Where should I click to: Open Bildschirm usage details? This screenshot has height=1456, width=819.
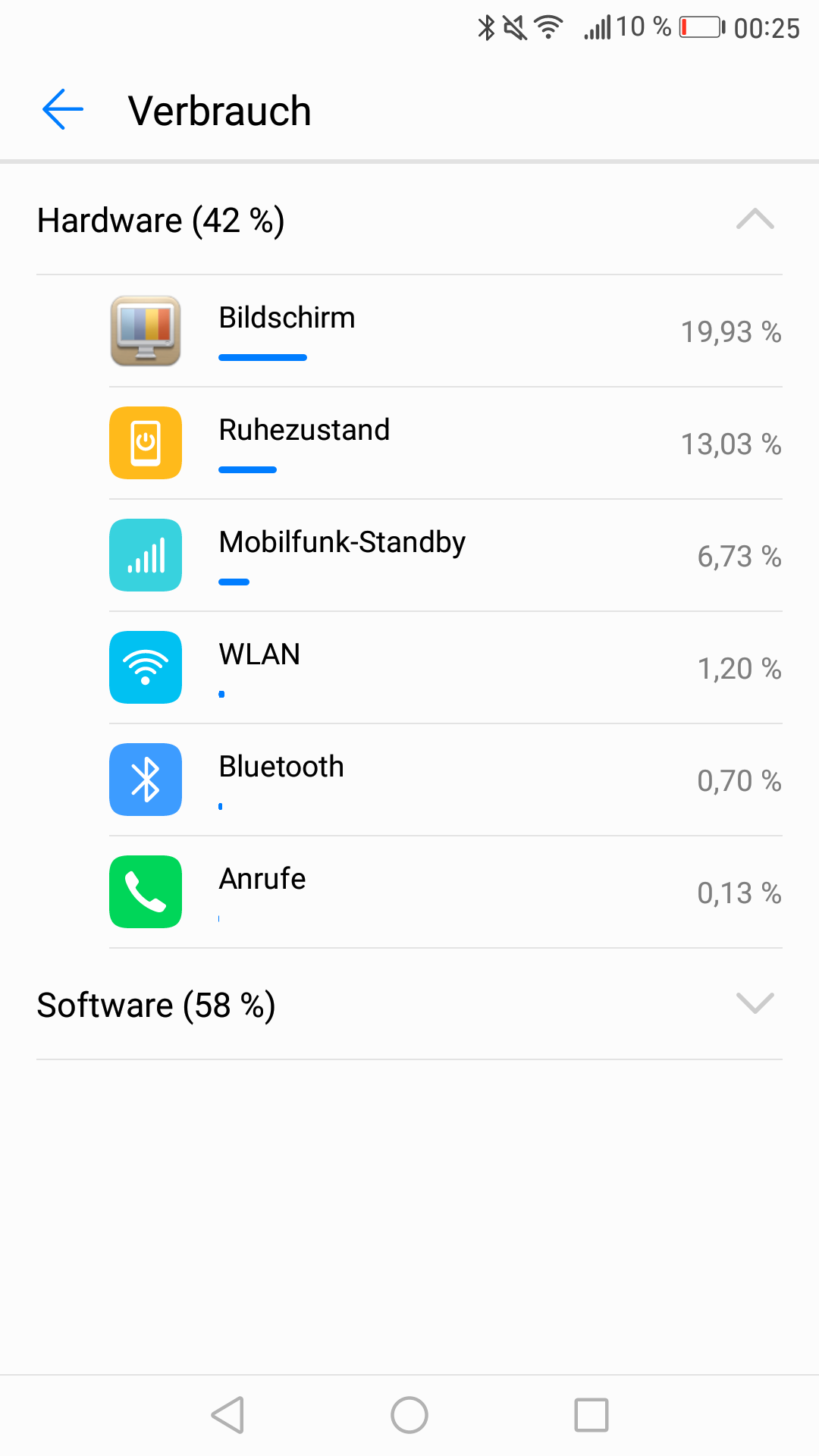(x=446, y=331)
